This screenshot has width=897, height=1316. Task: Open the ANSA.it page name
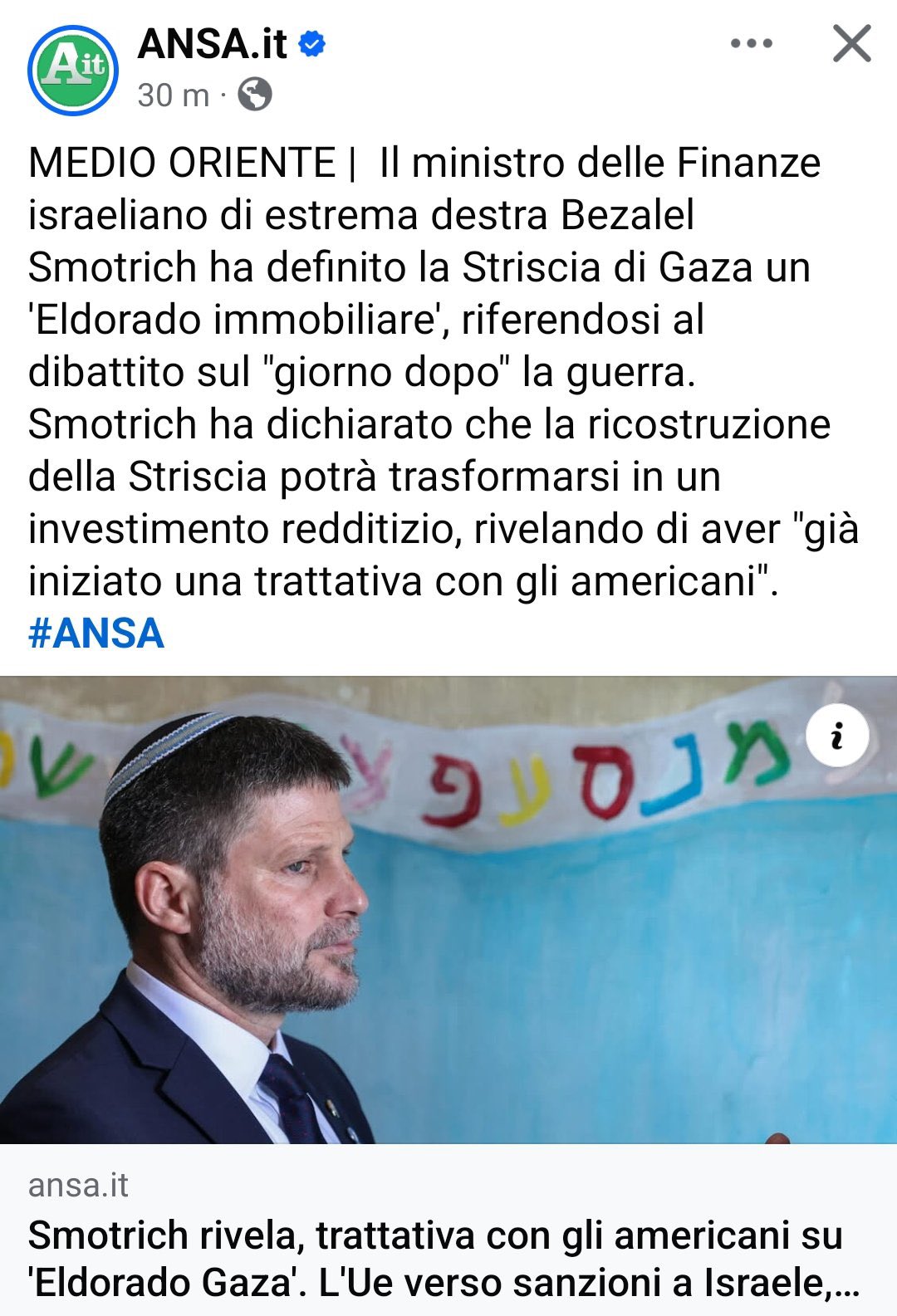[213, 44]
